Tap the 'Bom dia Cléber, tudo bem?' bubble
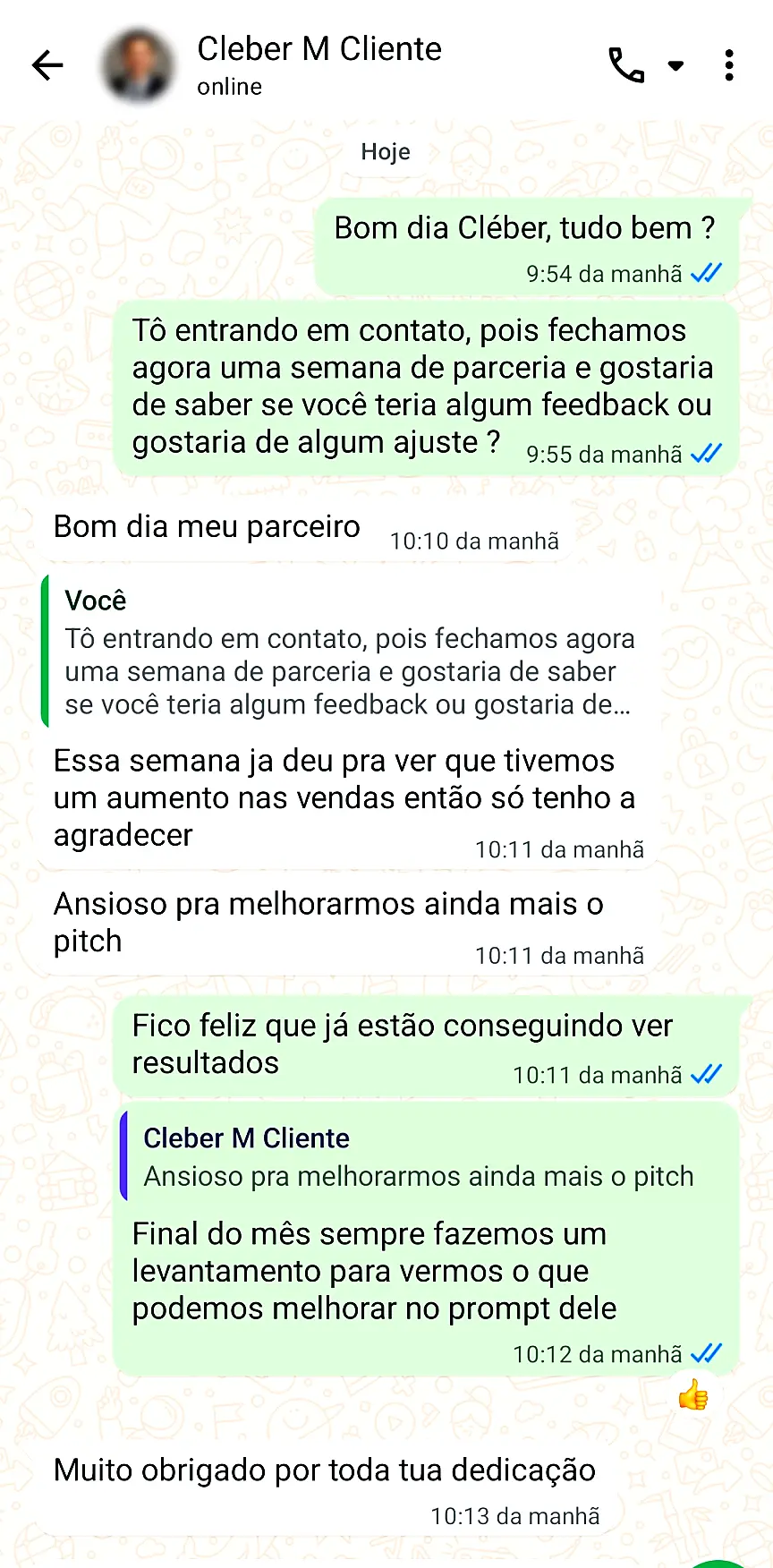Screen dimensions: 773x1568 (x=523, y=228)
